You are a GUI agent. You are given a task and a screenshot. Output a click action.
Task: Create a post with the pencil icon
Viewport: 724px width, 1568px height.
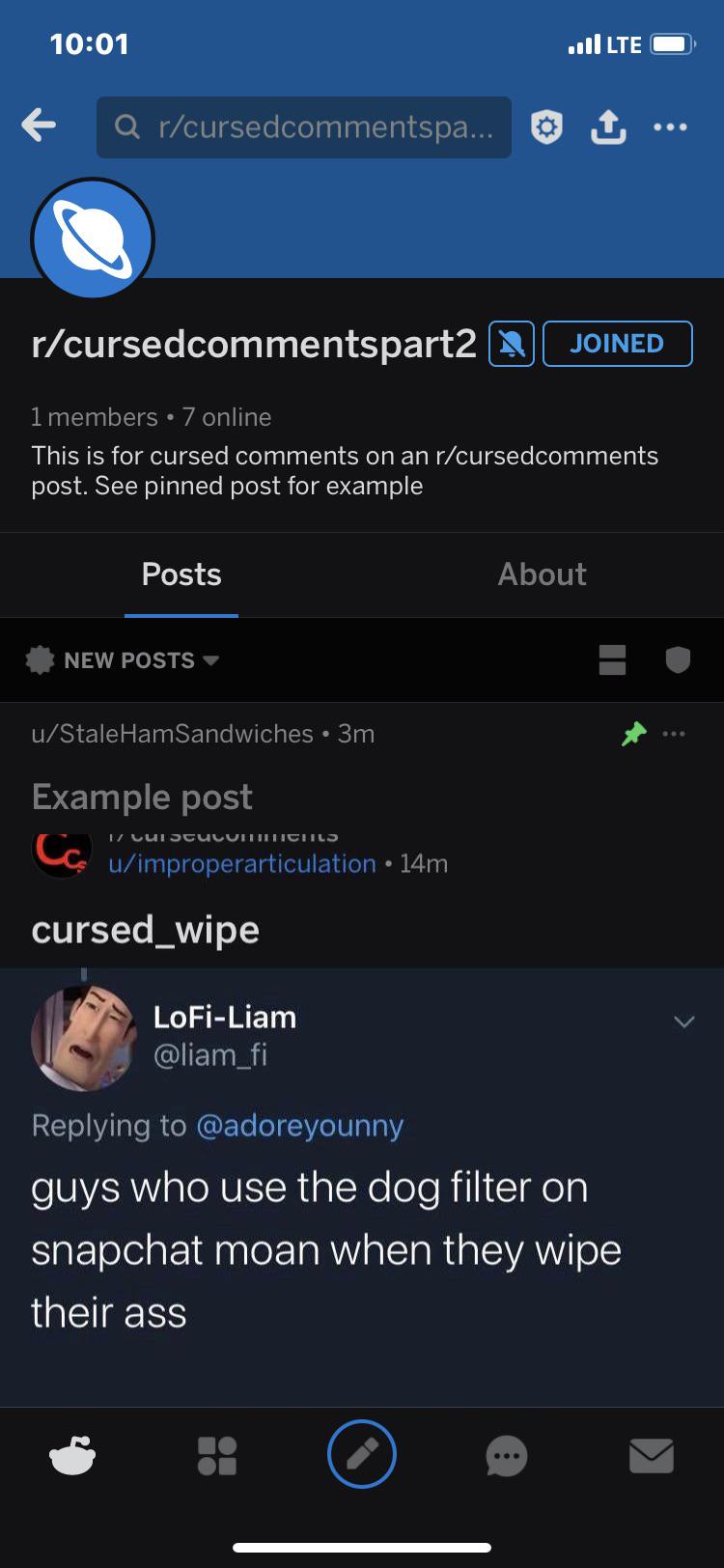[x=362, y=1454]
